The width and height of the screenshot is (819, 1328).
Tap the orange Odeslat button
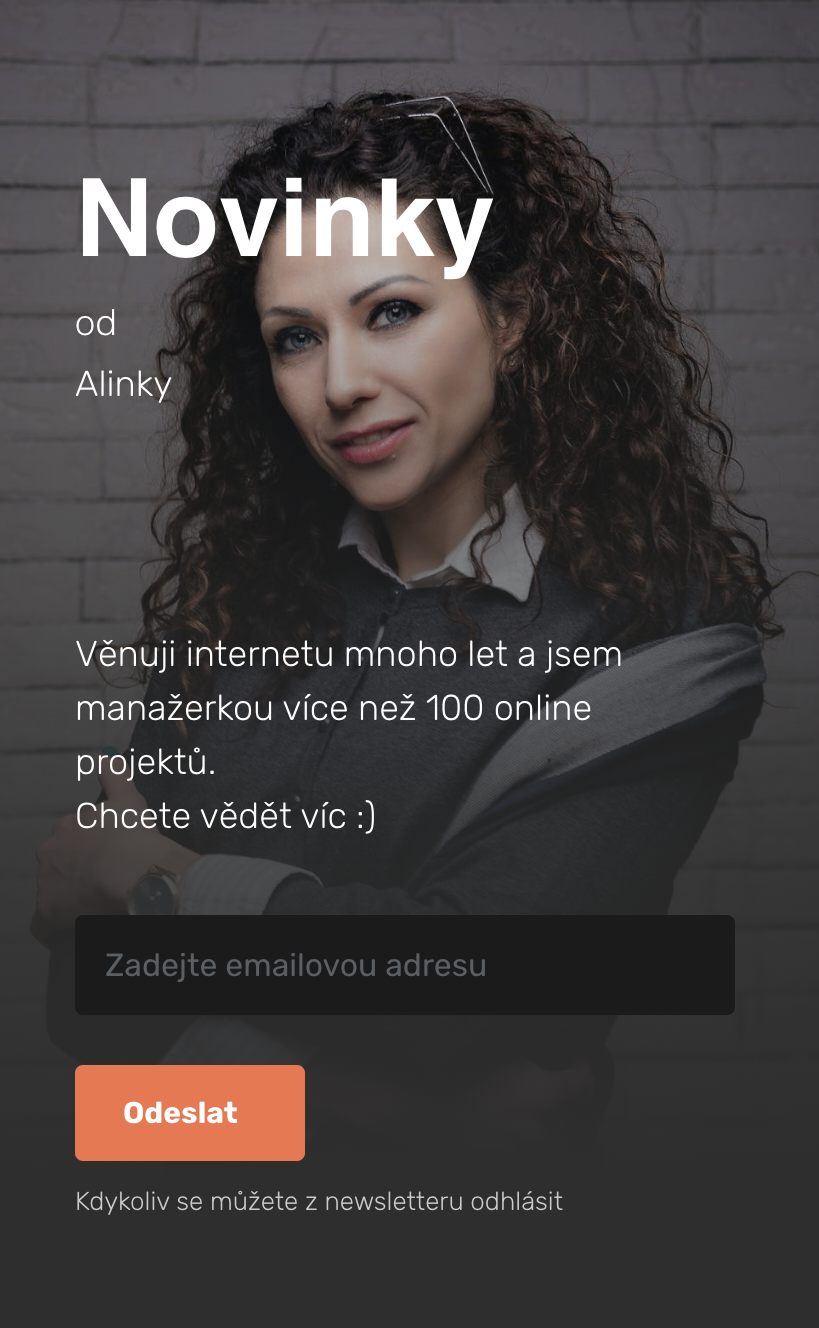pos(189,1112)
